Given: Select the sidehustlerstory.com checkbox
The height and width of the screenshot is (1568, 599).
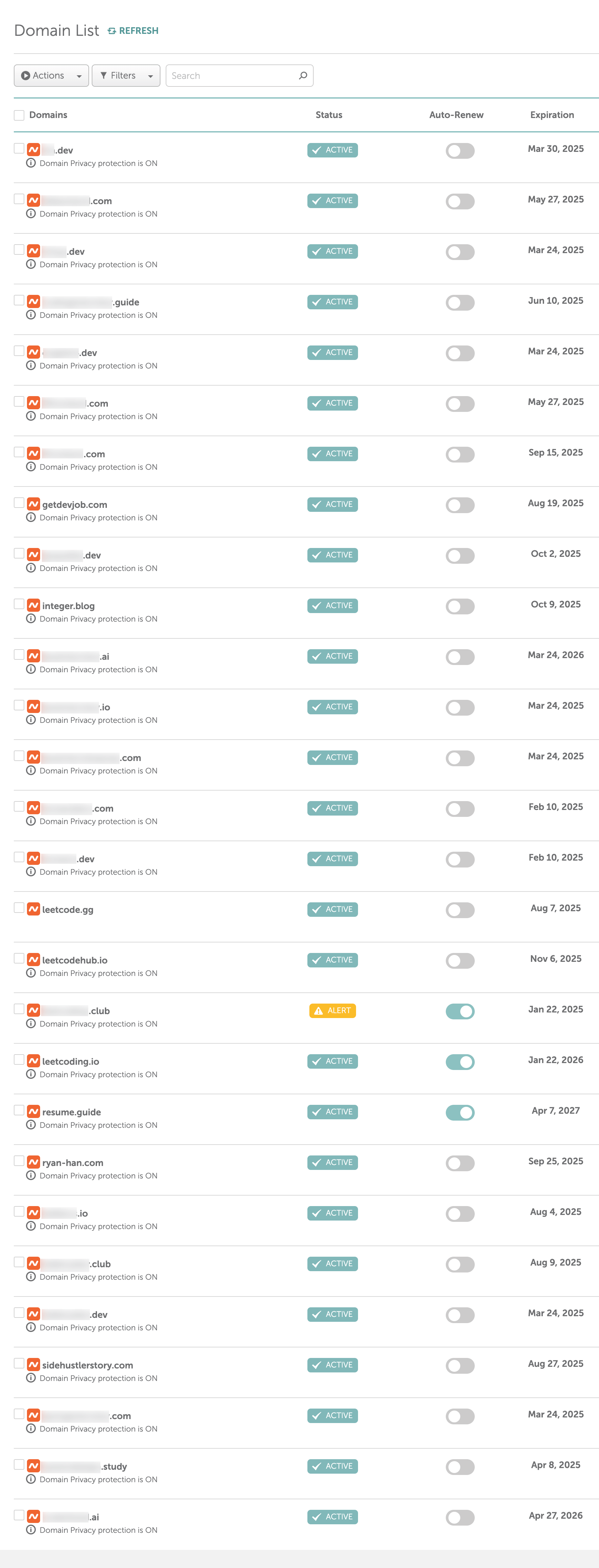Looking at the screenshot, I should point(19,1364).
